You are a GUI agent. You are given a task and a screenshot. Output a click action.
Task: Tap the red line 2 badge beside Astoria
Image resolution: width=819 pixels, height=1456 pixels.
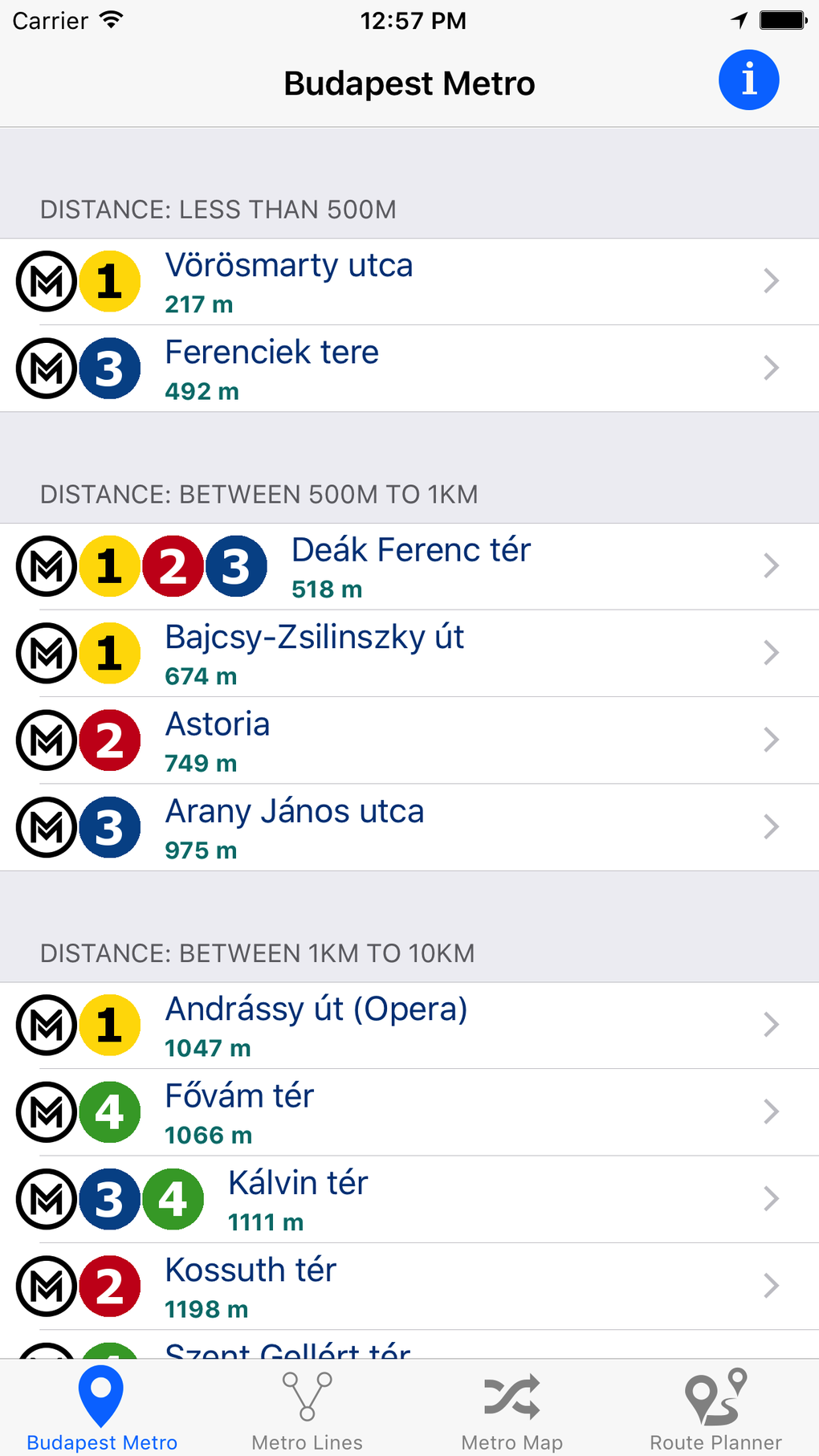(109, 740)
